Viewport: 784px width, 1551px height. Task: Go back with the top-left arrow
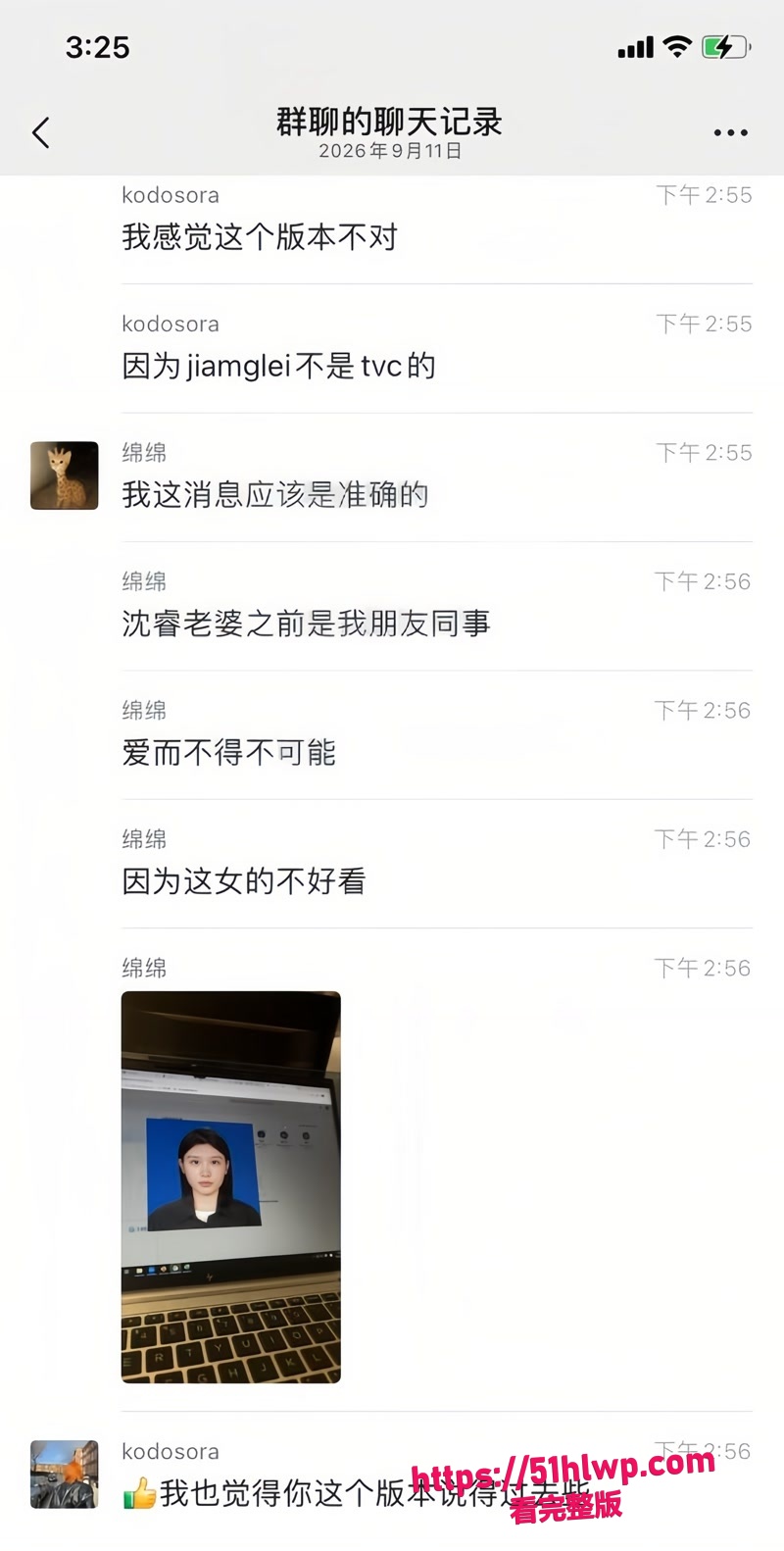point(41,132)
